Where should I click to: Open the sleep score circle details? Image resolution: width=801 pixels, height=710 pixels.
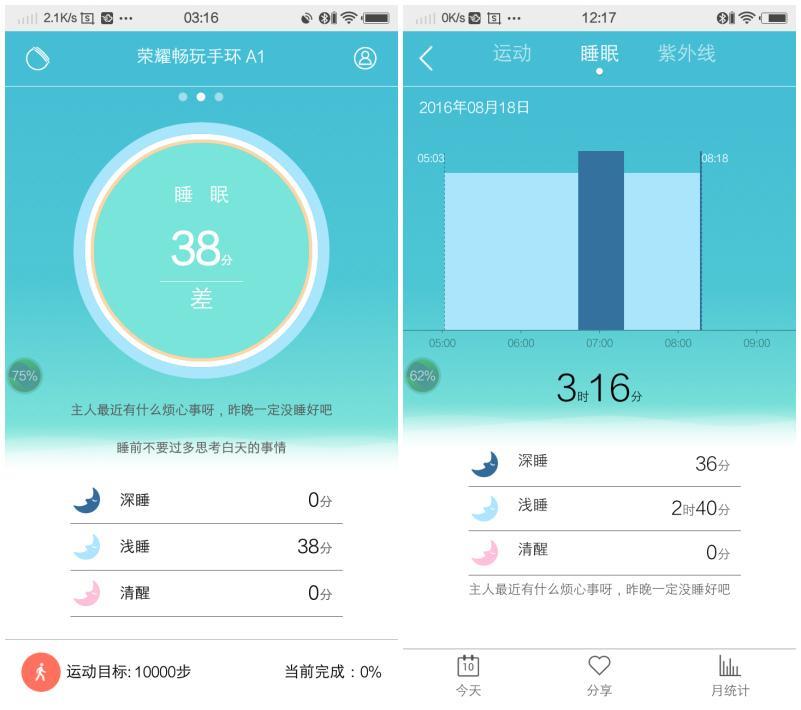point(201,249)
